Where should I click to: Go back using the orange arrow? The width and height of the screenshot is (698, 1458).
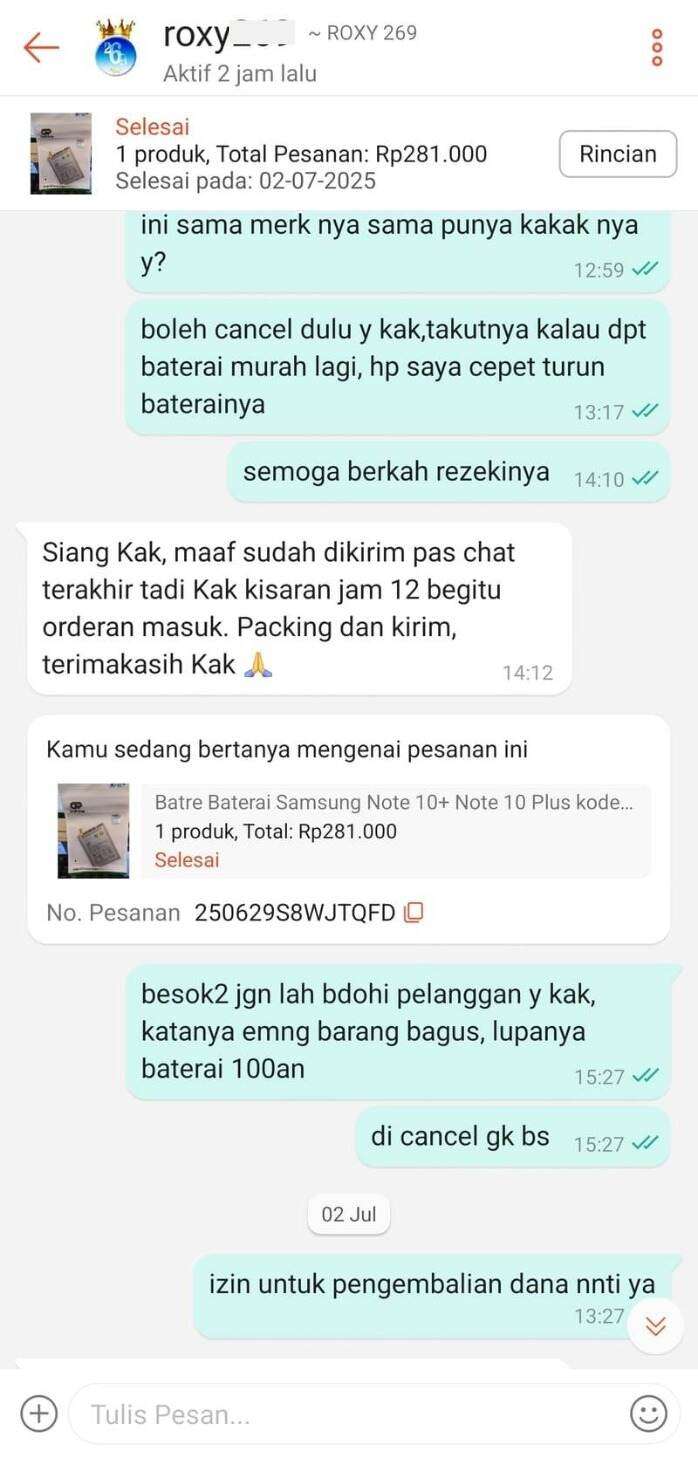pos(40,47)
